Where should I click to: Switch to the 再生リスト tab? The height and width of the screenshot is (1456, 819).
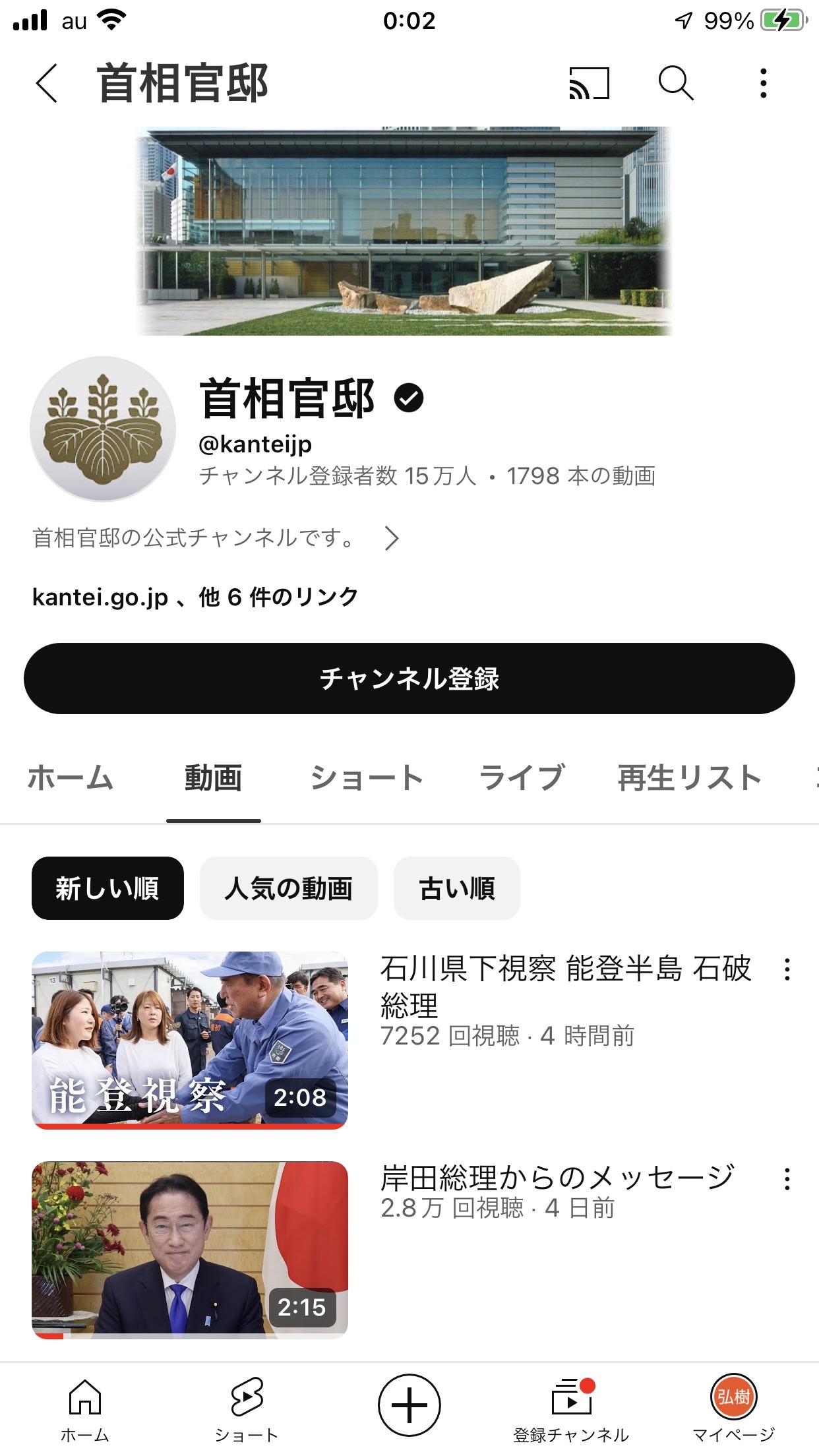[690, 777]
